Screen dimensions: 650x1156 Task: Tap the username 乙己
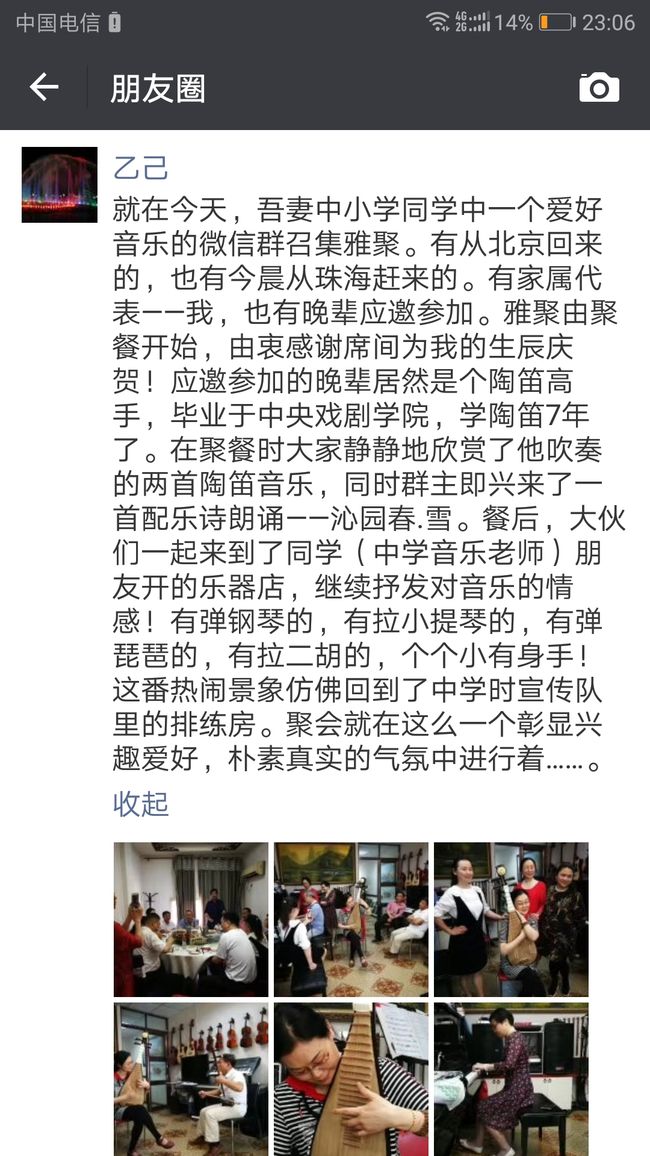pos(140,168)
